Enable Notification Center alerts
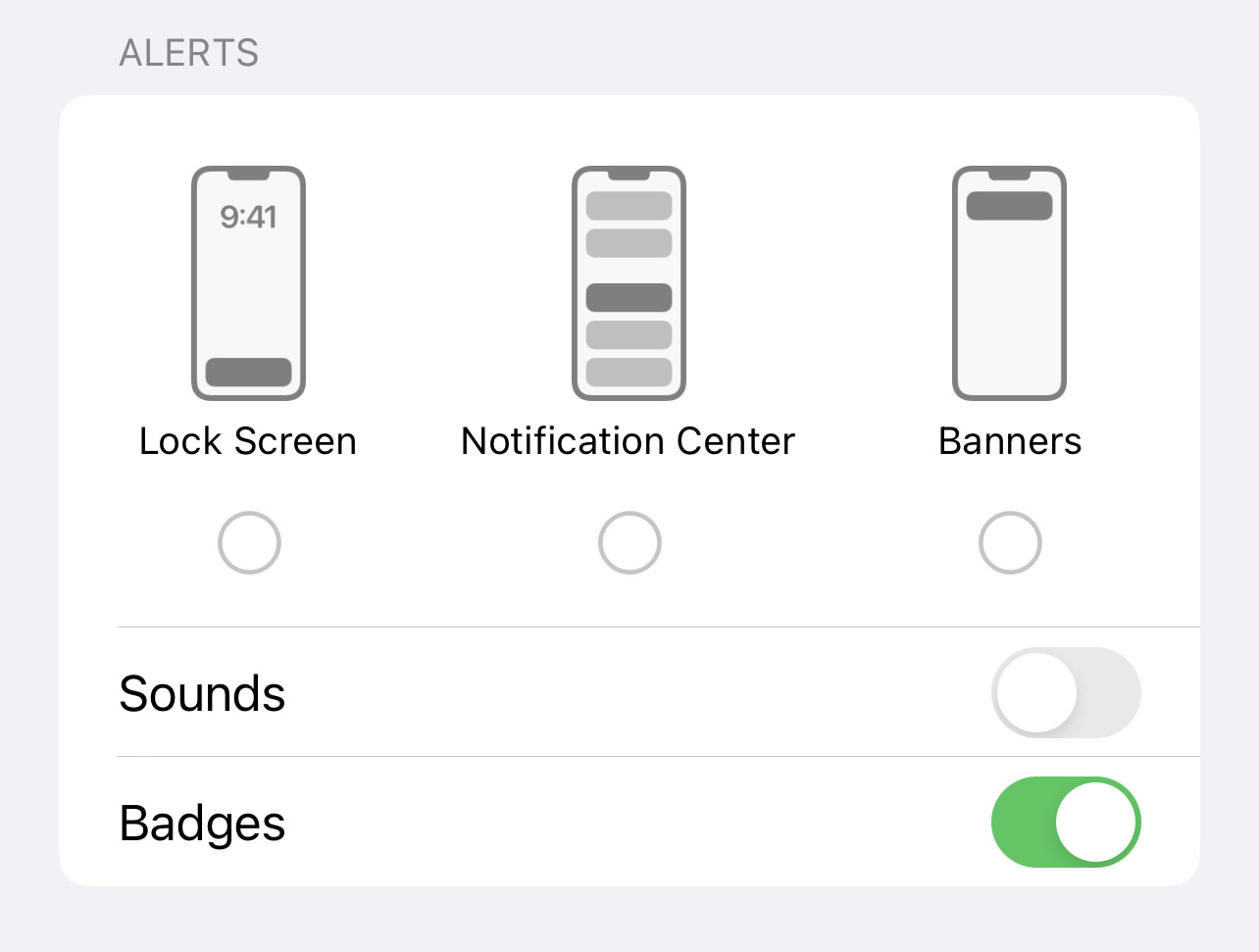1259x952 pixels. pos(629,542)
